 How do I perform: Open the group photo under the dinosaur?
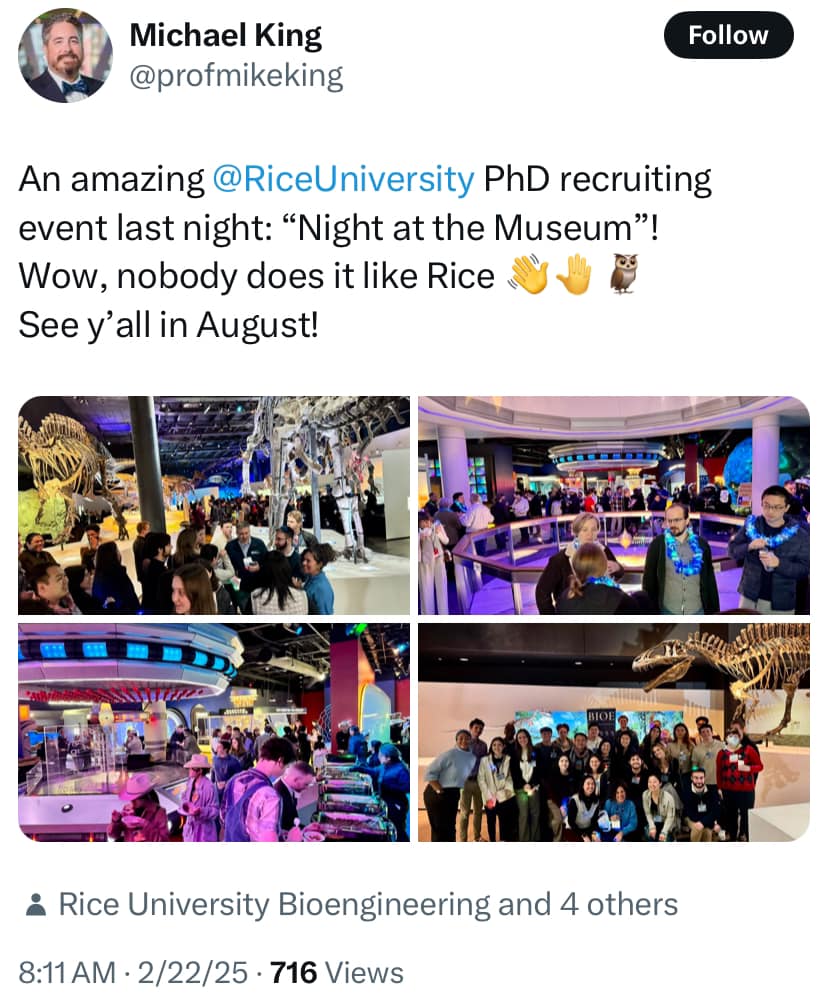pos(613,732)
